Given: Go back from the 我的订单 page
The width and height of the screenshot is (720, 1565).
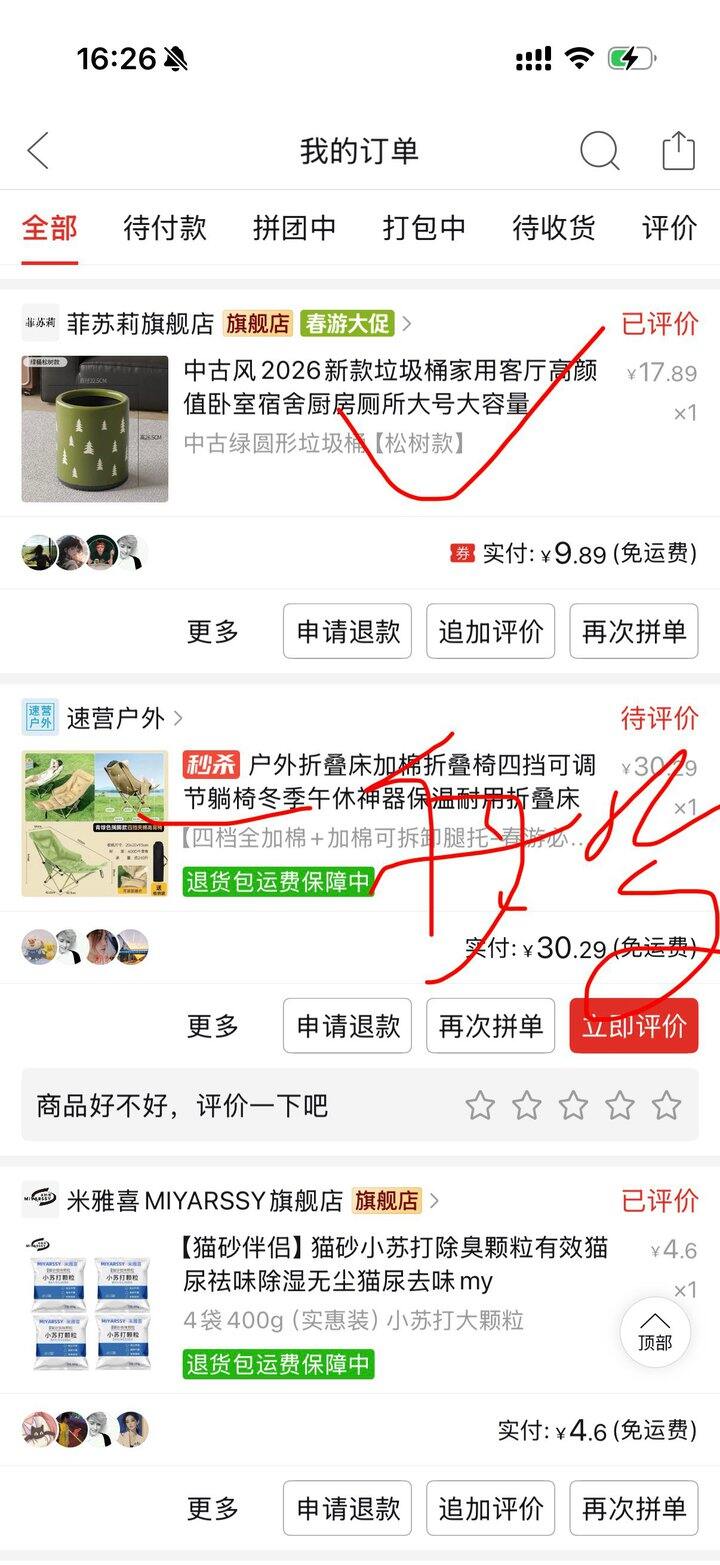Looking at the screenshot, I should [x=38, y=151].
